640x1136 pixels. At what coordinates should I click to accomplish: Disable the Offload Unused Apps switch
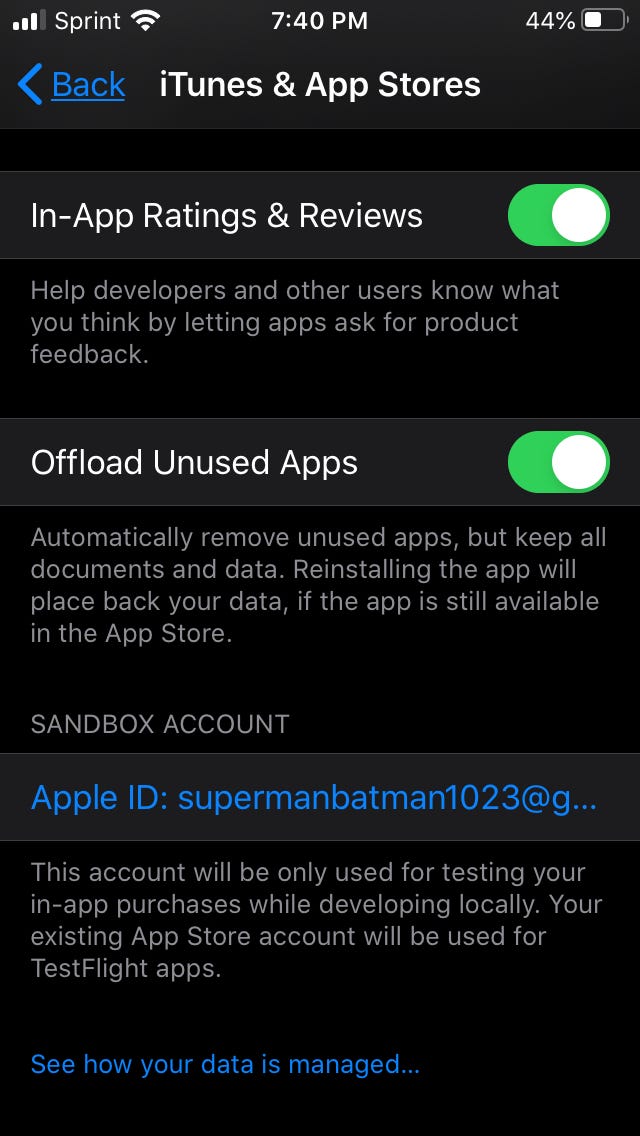pyautogui.click(x=558, y=462)
